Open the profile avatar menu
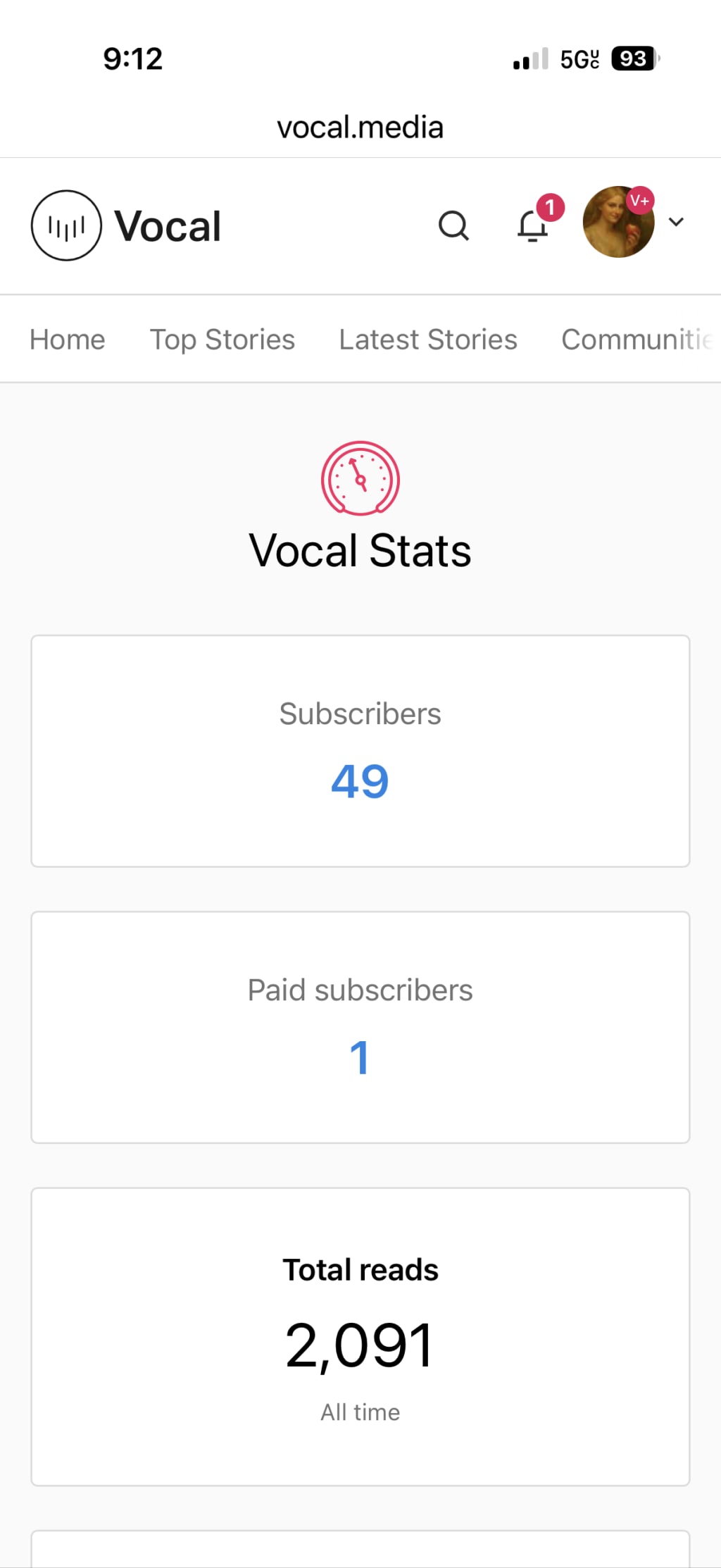 pos(620,222)
